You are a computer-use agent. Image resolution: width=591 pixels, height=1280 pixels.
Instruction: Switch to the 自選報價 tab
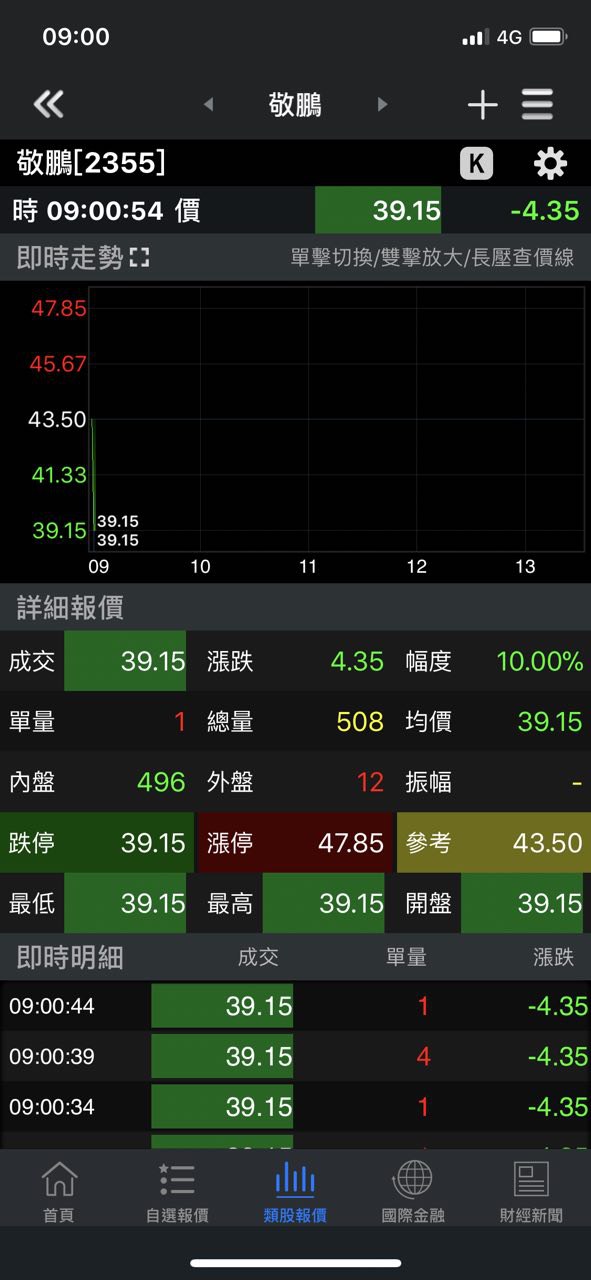tap(177, 1192)
